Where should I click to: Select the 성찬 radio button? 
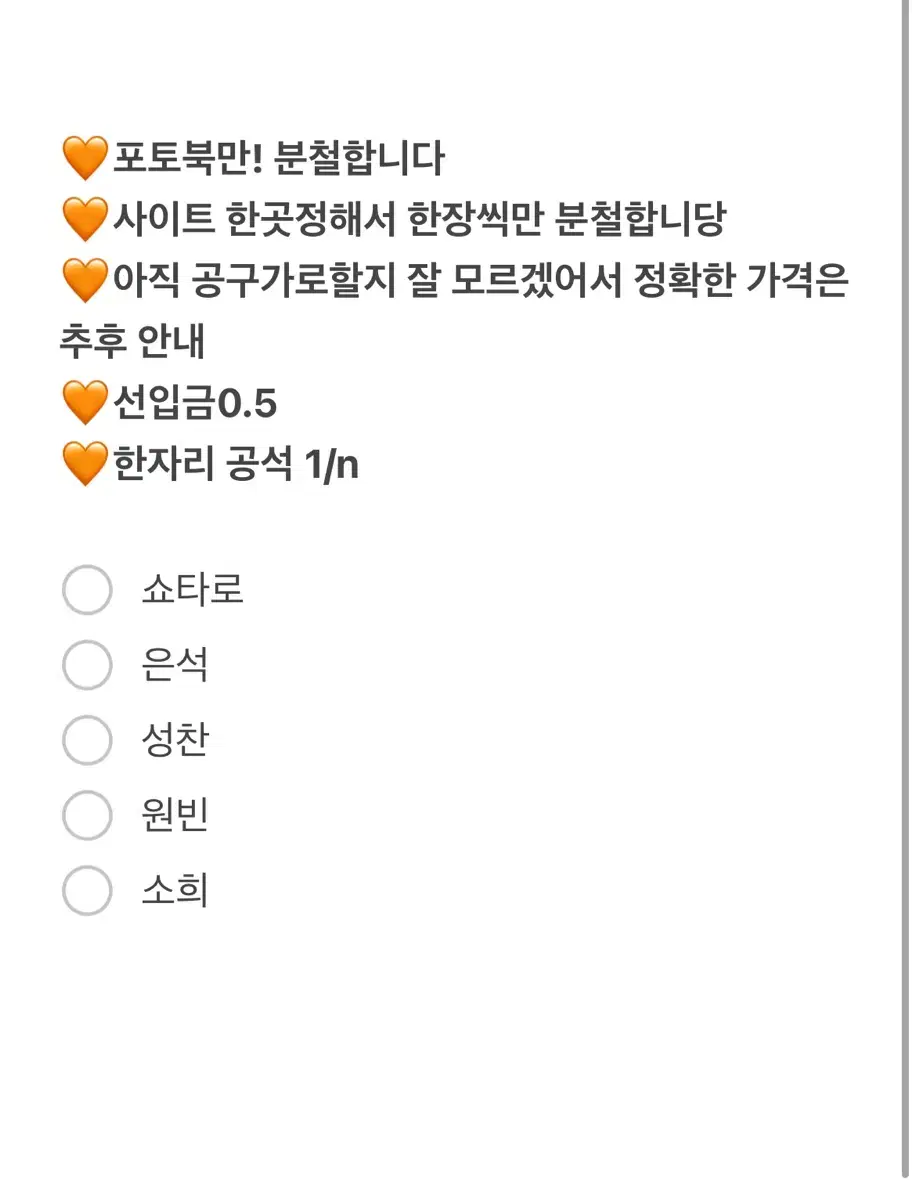87,740
